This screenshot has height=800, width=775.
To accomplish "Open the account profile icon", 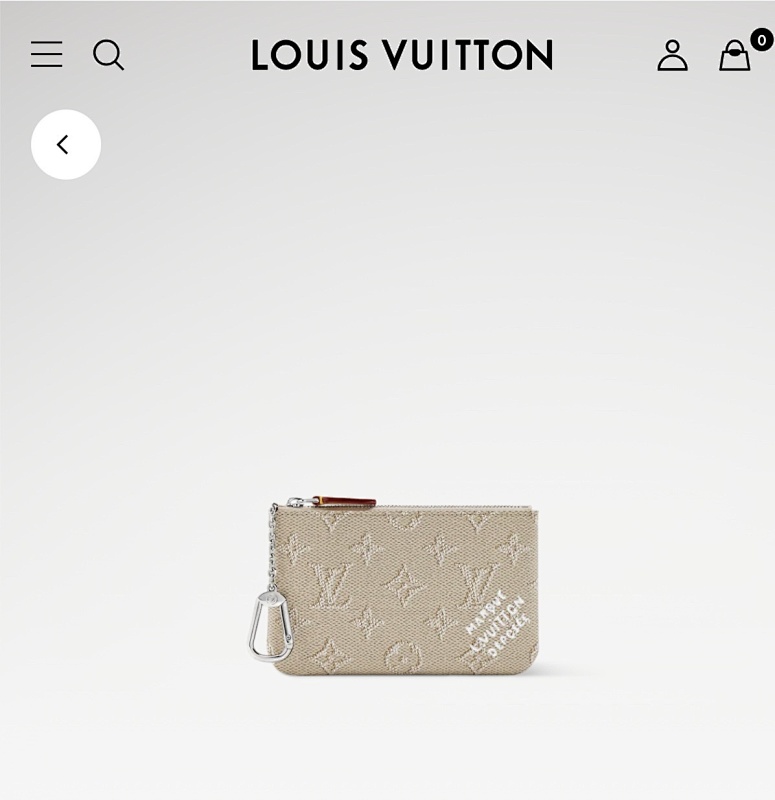I will [672, 55].
